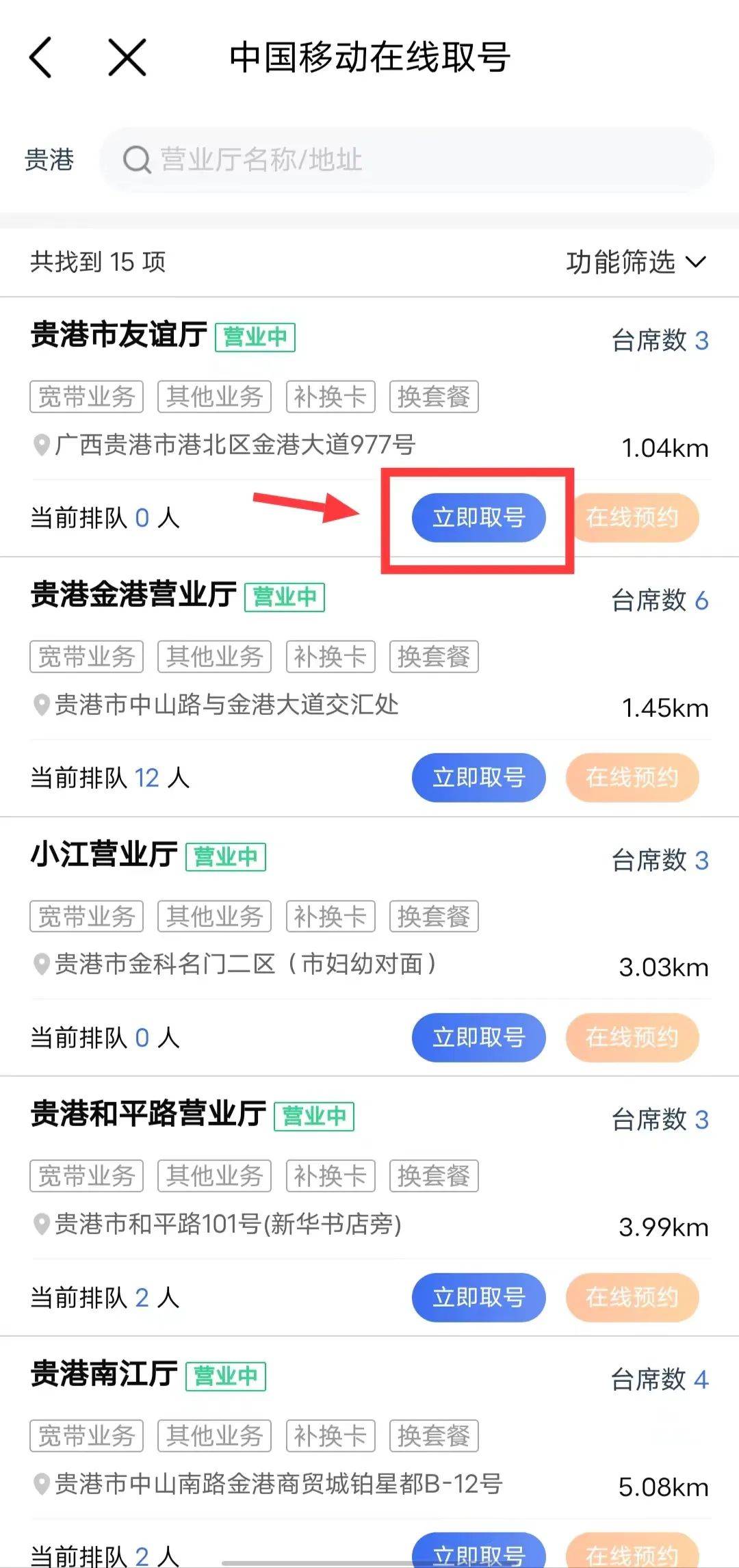Book 在线预约 at 贵港金港营业厅
This screenshot has height=1568, width=739.
point(632,778)
